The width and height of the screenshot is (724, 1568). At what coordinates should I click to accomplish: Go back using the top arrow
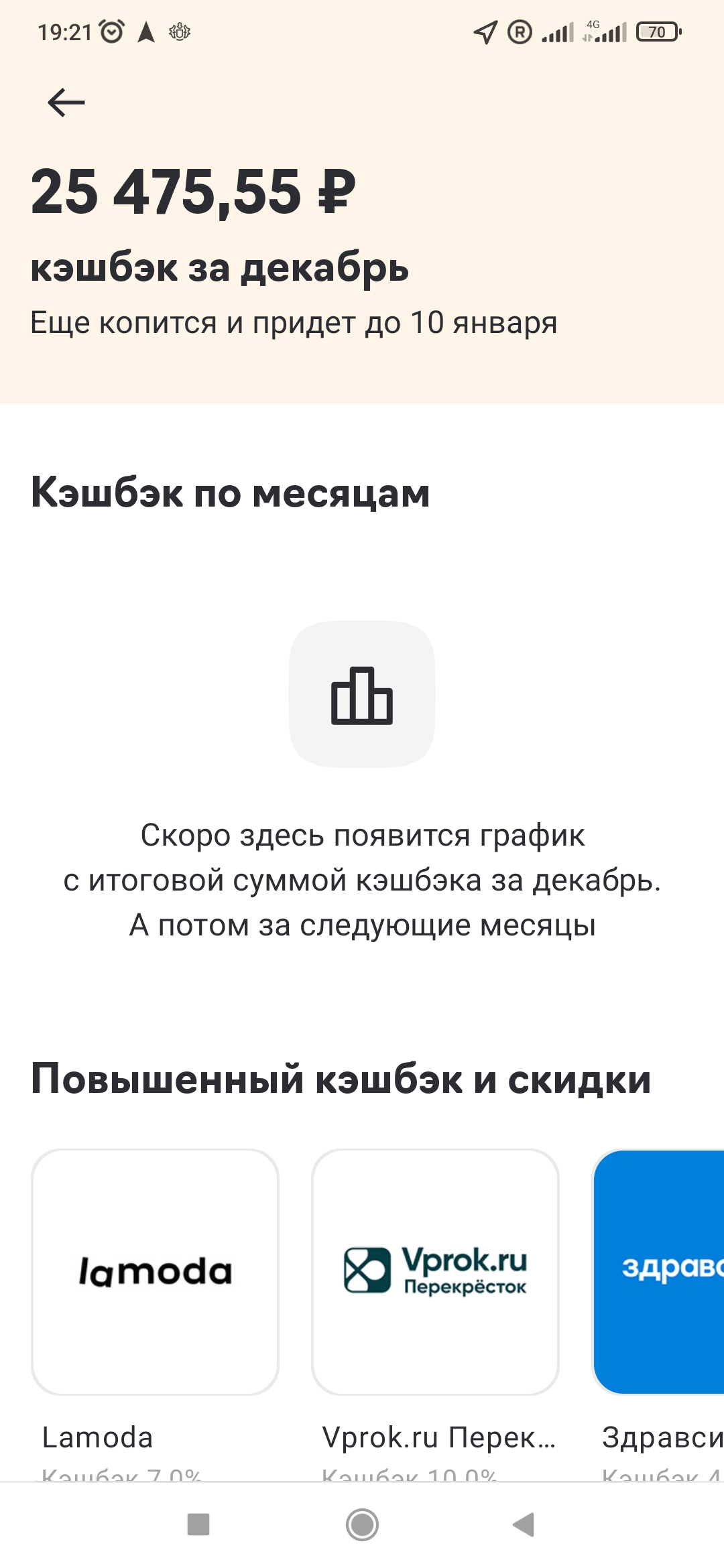(x=66, y=103)
